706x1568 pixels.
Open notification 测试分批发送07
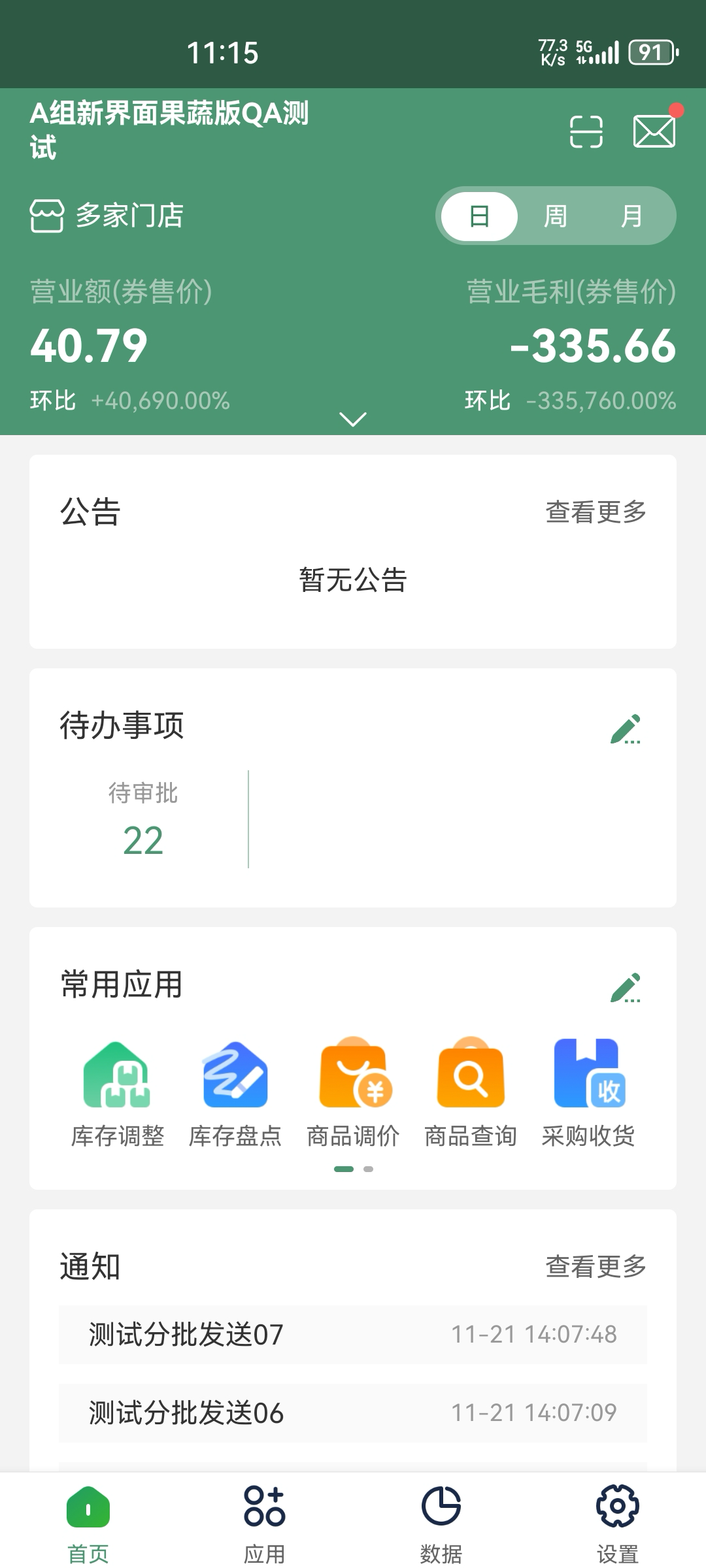tap(353, 1335)
